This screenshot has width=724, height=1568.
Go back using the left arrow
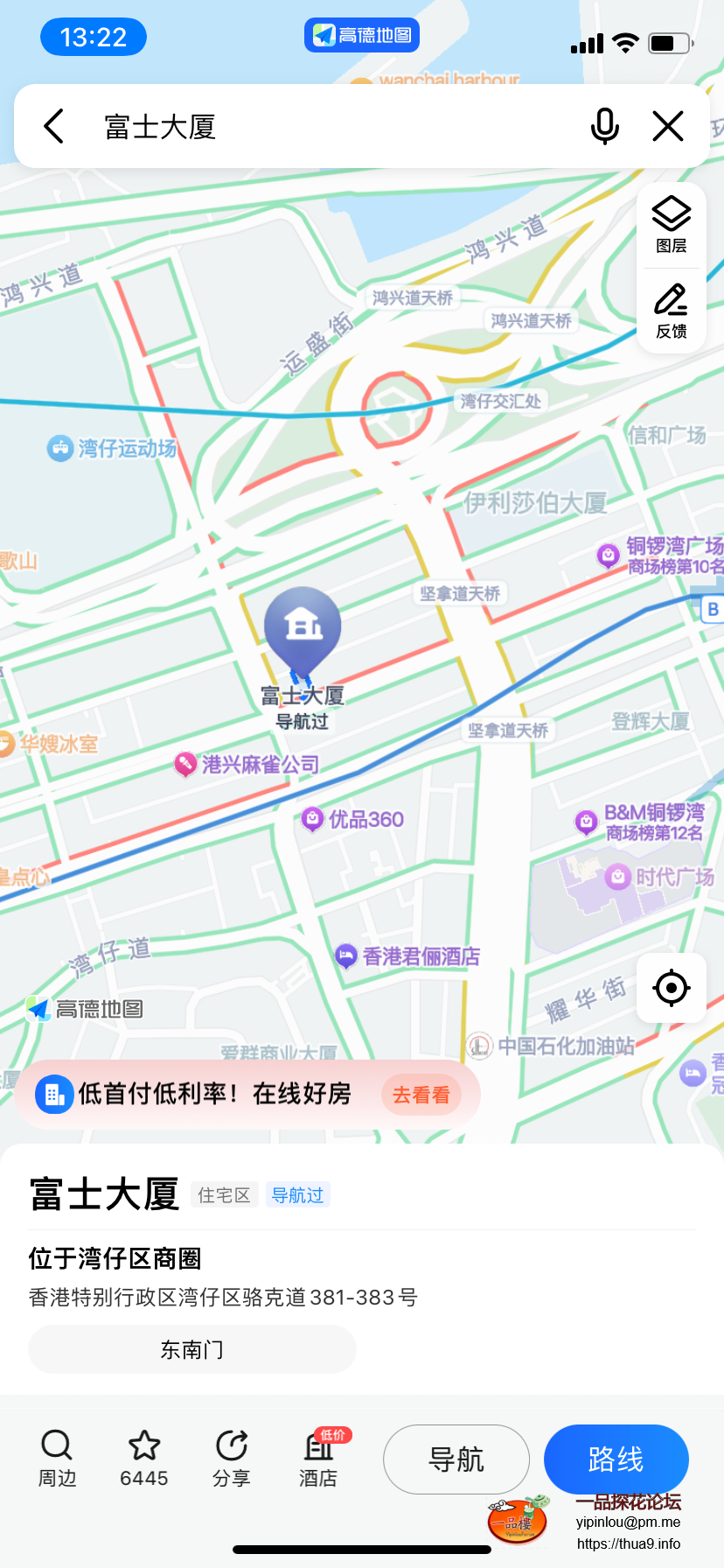pos(52,126)
